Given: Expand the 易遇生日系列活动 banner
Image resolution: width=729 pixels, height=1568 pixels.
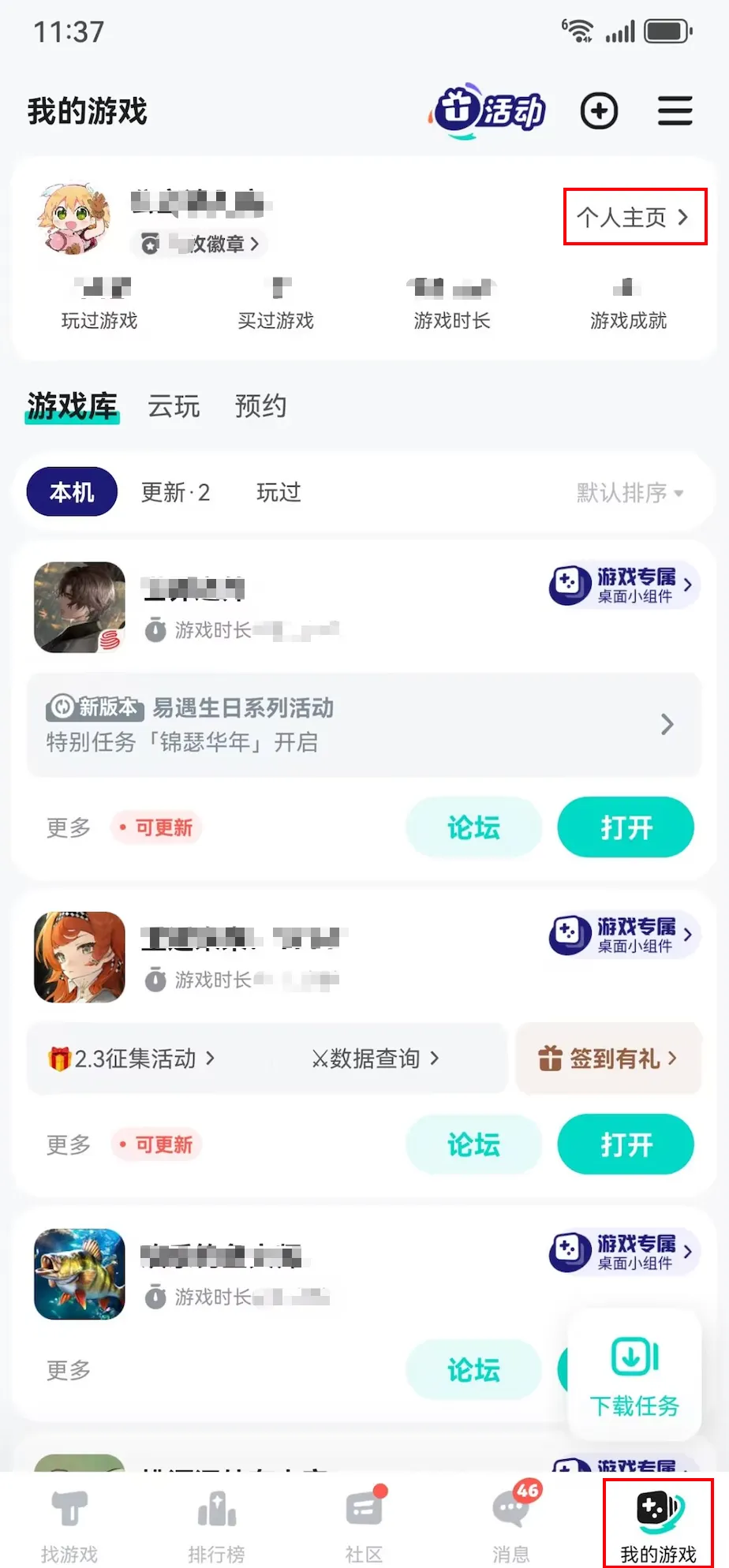Looking at the screenshot, I should tap(363, 724).
